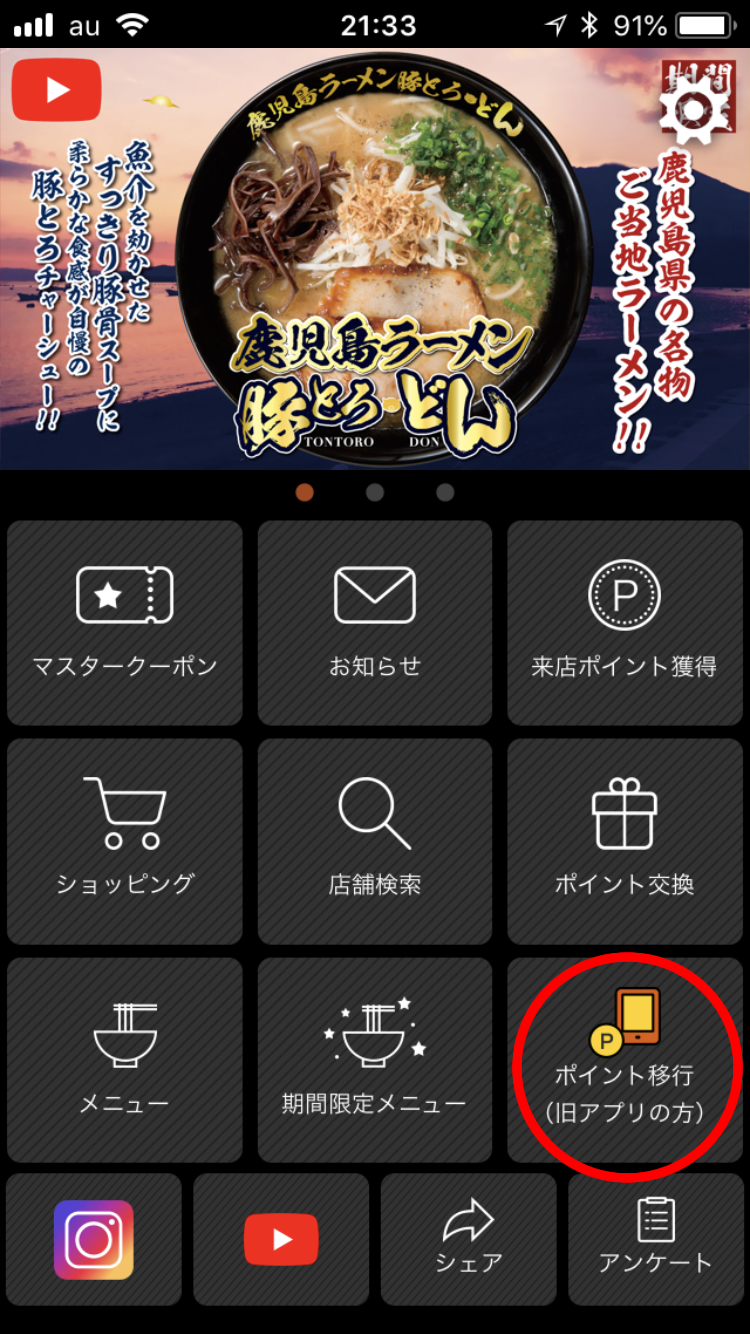The width and height of the screenshot is (750, 1334).
Task: Open アンケート survey
Action: 656,1240
